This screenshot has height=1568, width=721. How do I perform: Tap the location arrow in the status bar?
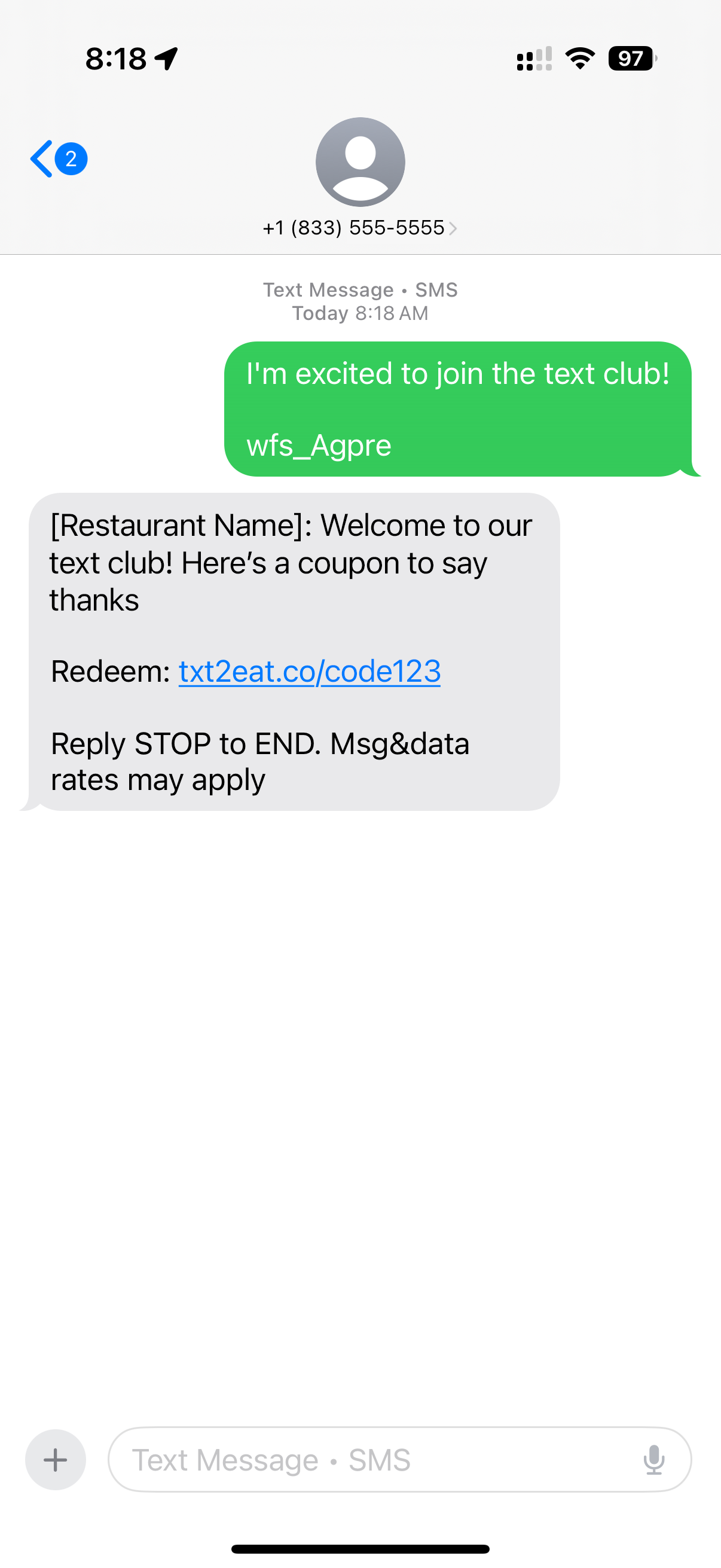coord(166,58)
